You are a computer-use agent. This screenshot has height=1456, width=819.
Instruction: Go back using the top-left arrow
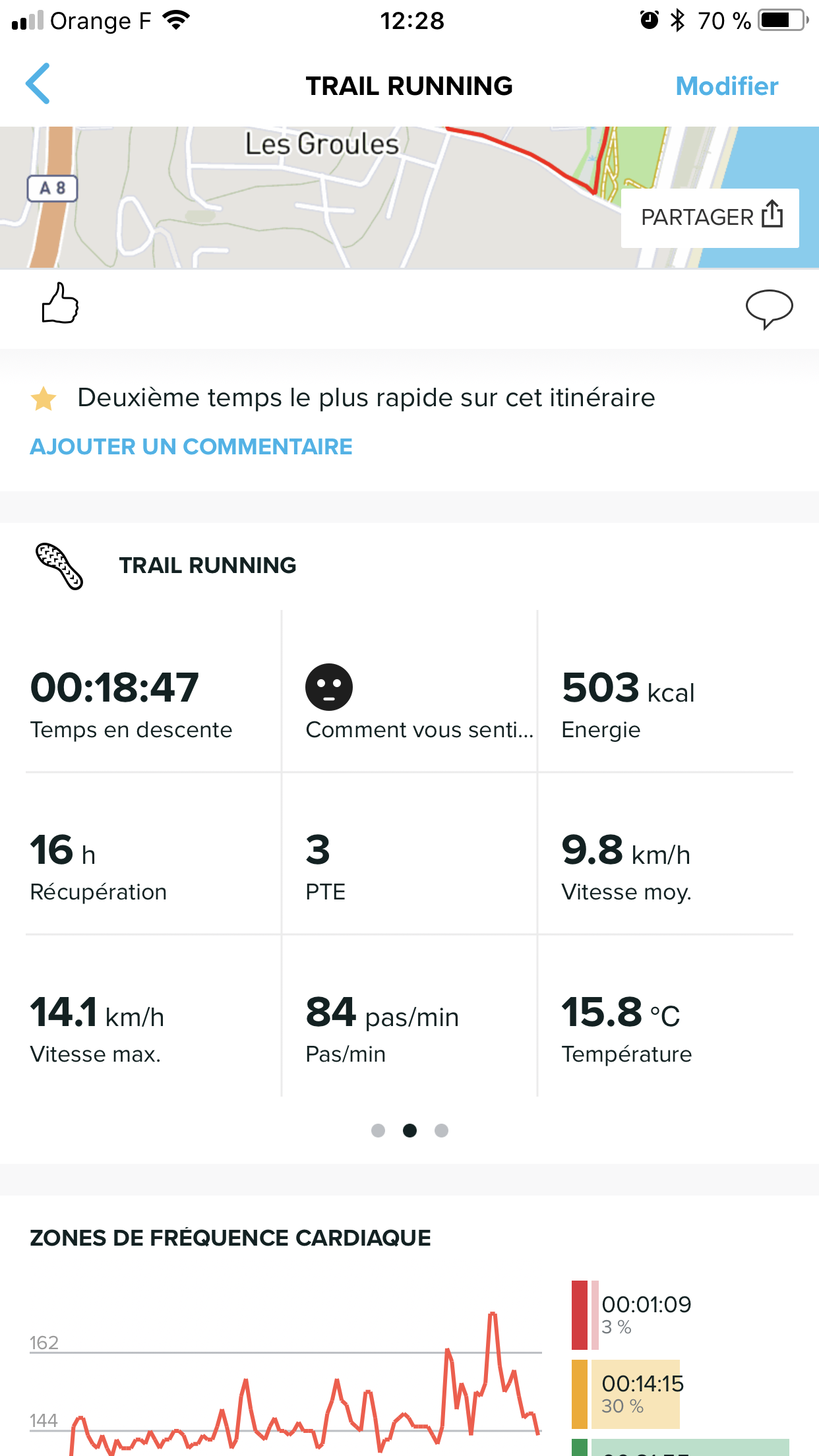[38, 84]
